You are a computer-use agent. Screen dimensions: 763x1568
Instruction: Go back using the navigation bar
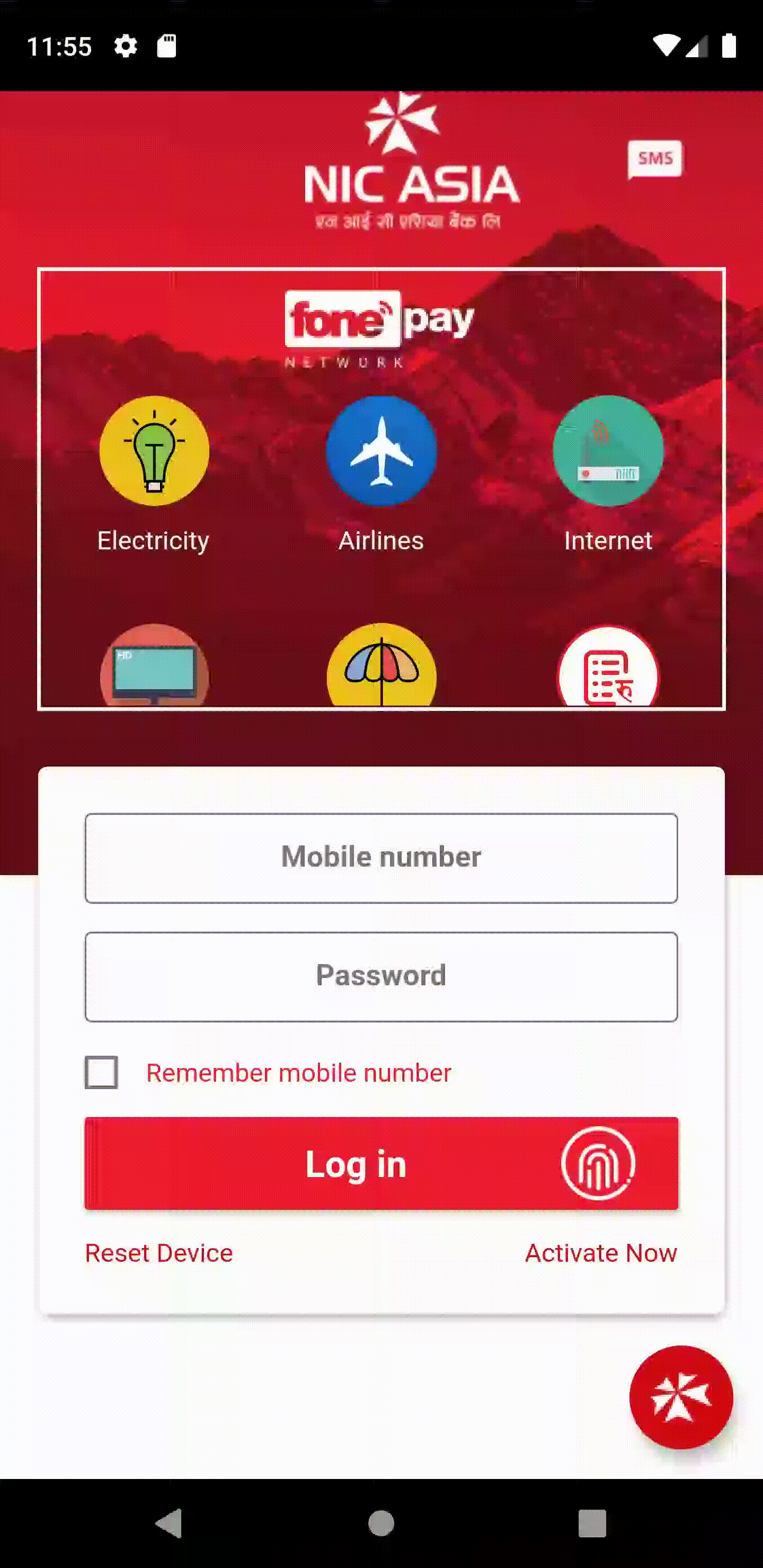(x=170, y=1524)
